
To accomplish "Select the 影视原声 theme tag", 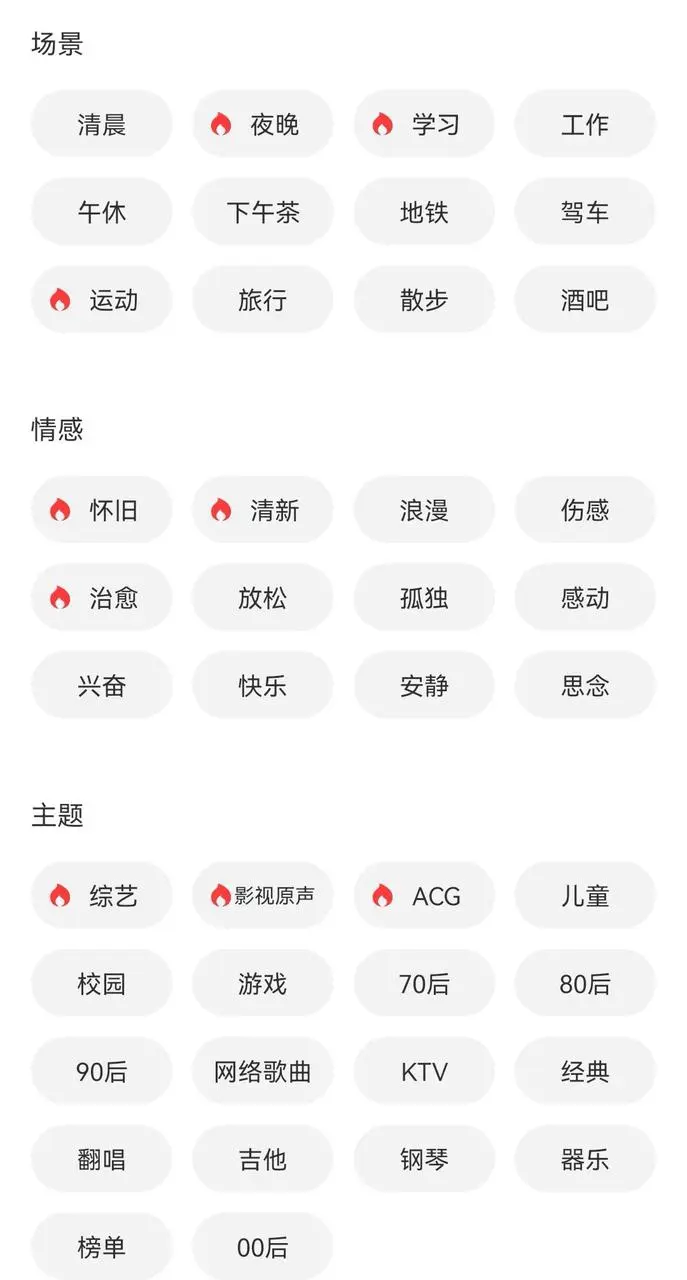I will point(263,896).
